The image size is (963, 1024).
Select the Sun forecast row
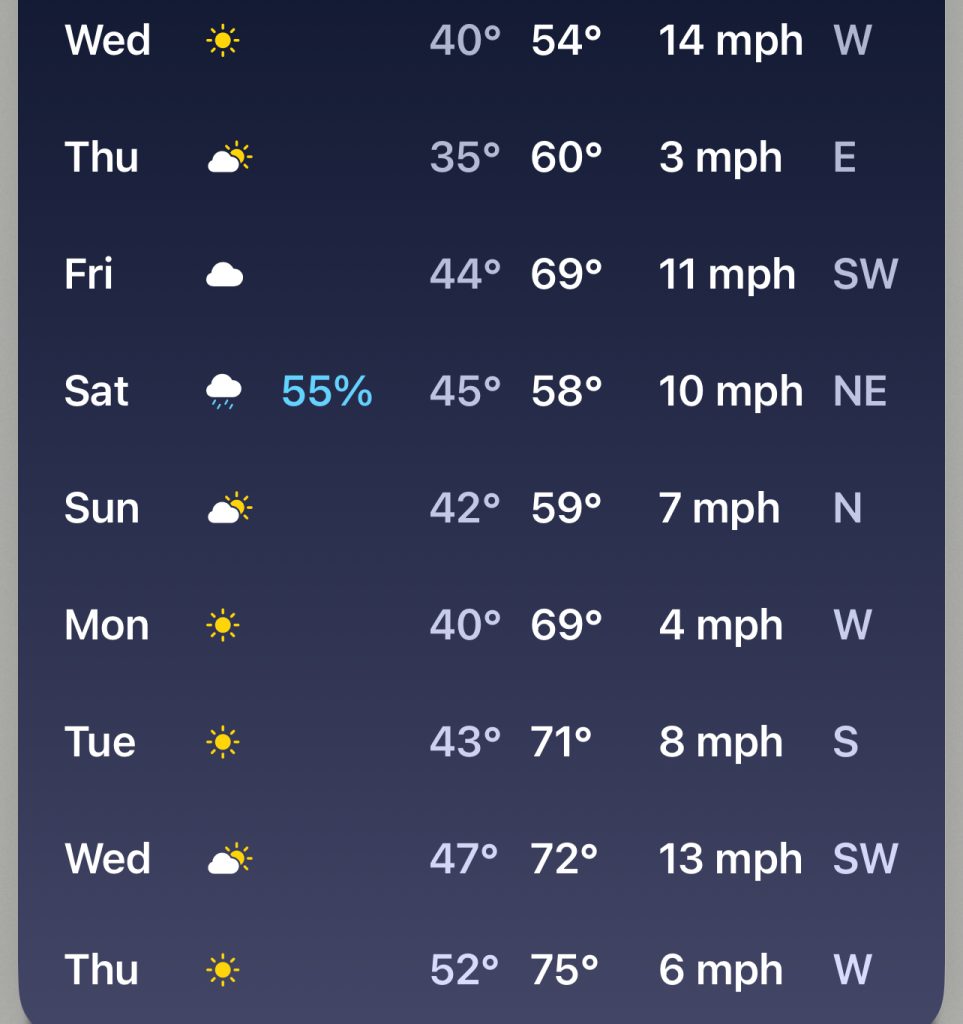coord(480,508)
